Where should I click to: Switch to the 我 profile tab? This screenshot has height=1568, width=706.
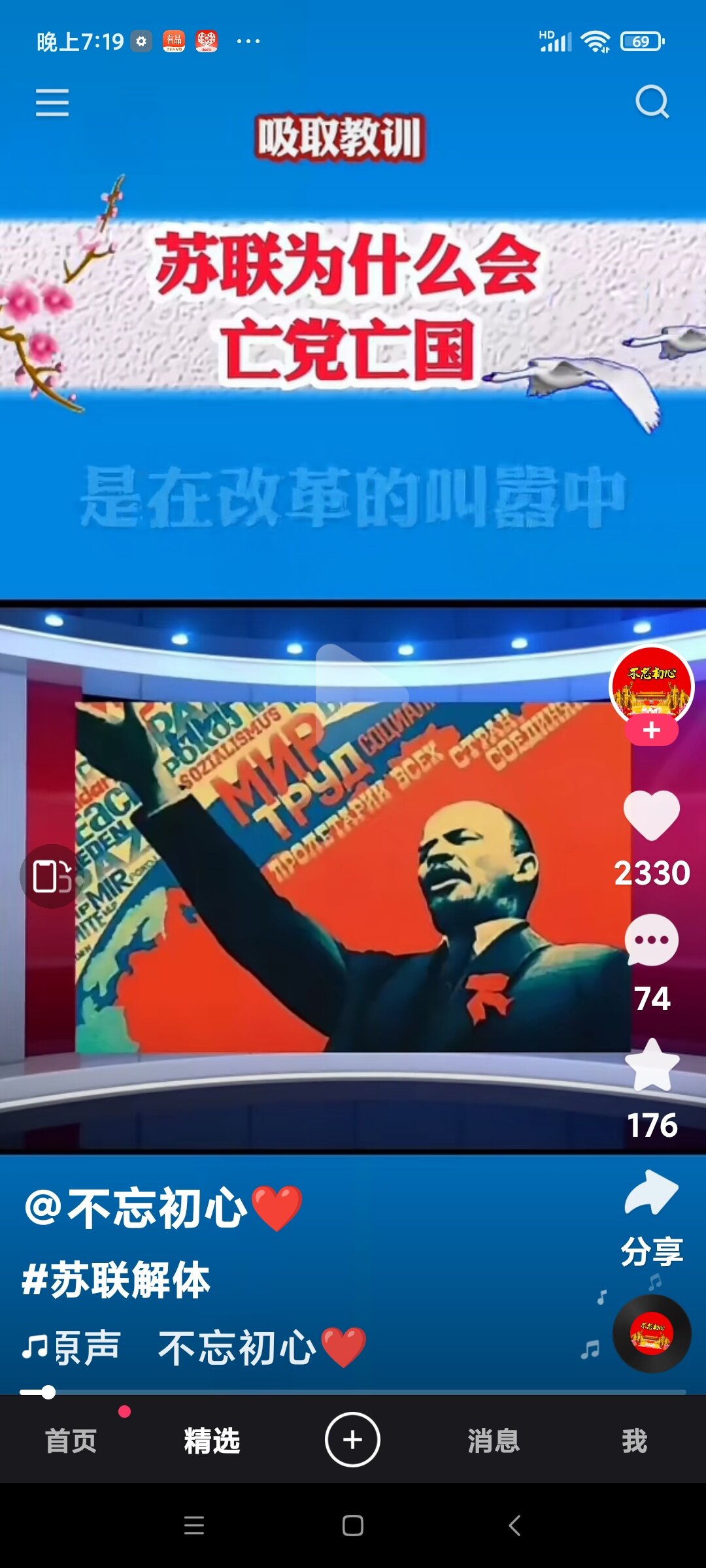click(634, 1441)
